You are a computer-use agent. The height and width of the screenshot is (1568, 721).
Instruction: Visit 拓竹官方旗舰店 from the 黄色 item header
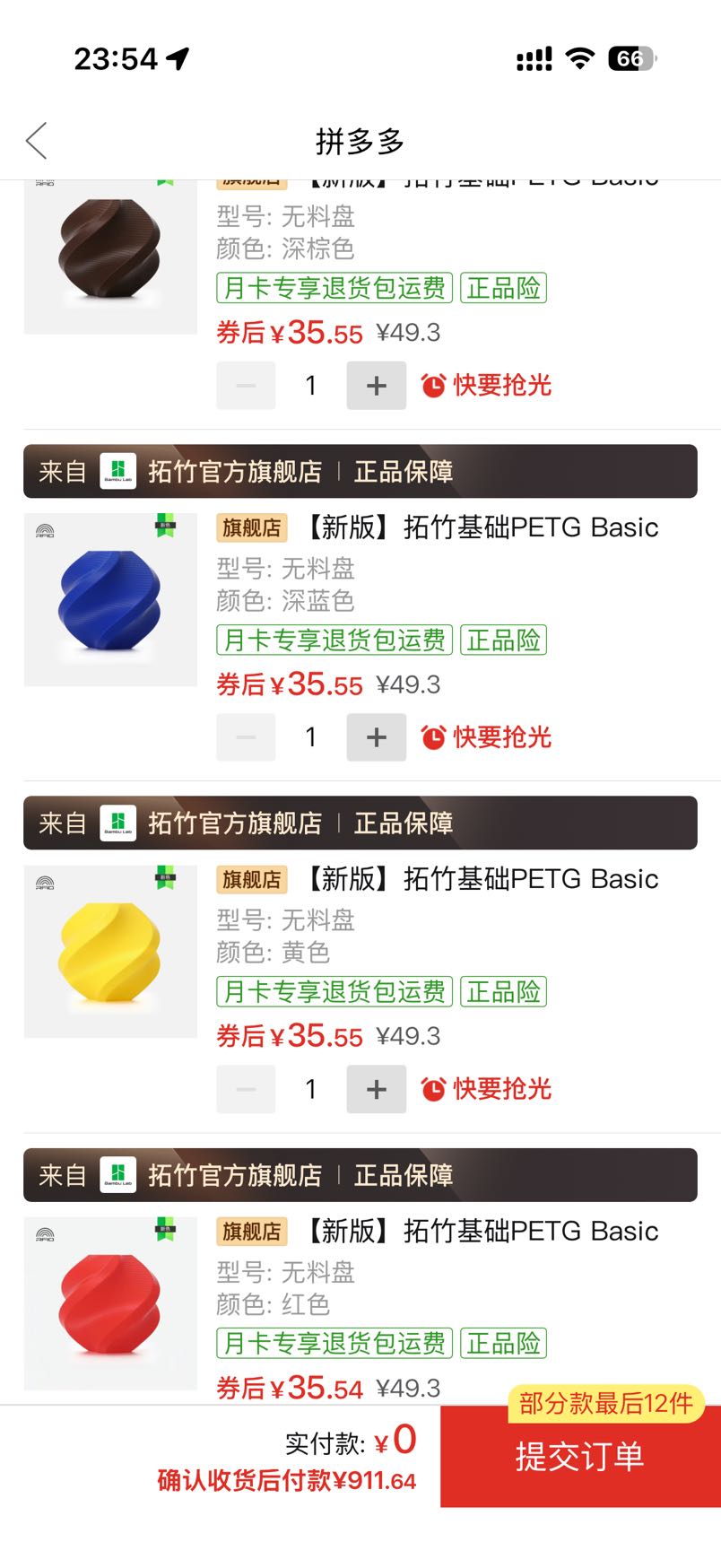(x=234, y=823)
